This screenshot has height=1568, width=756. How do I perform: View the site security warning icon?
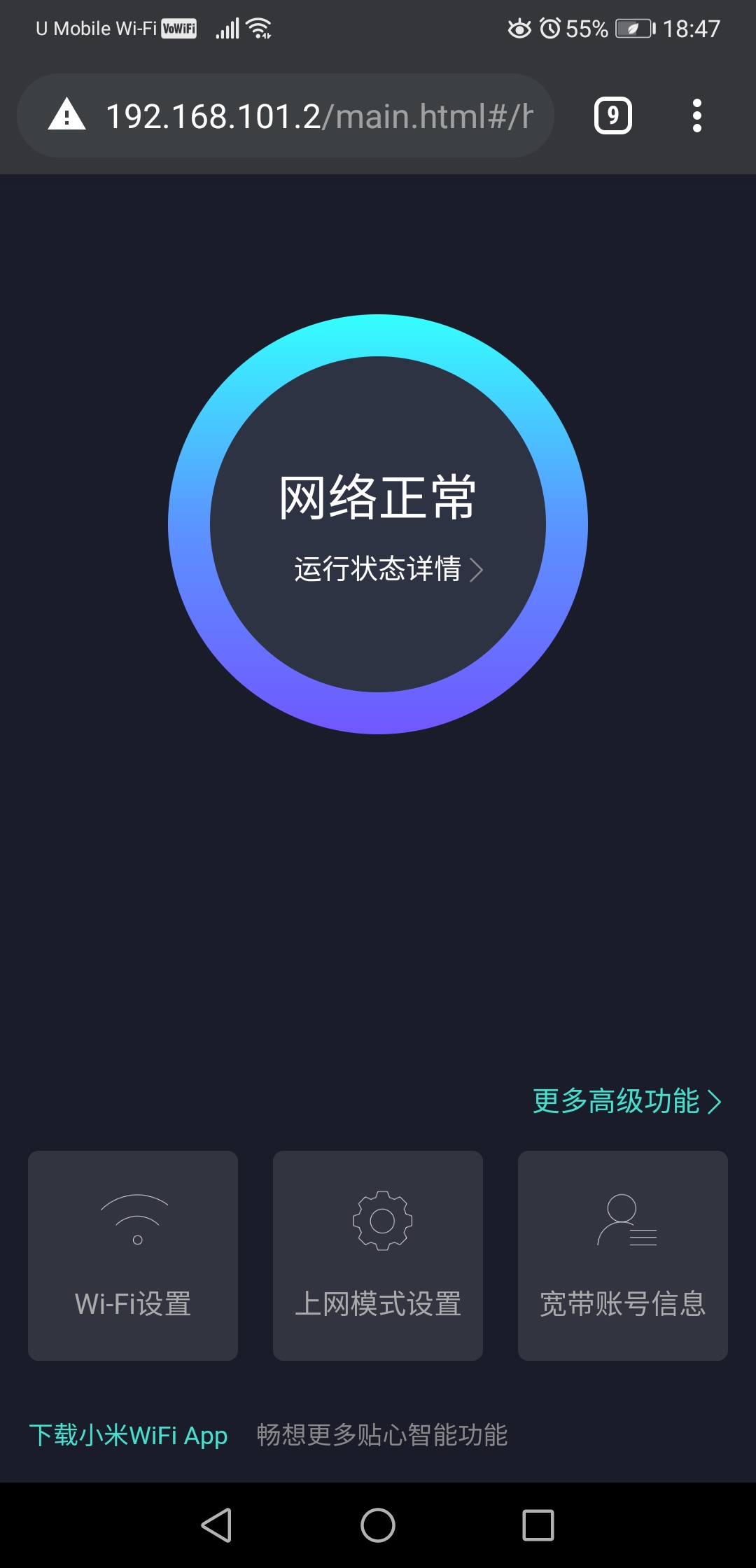tap(66, 115)
